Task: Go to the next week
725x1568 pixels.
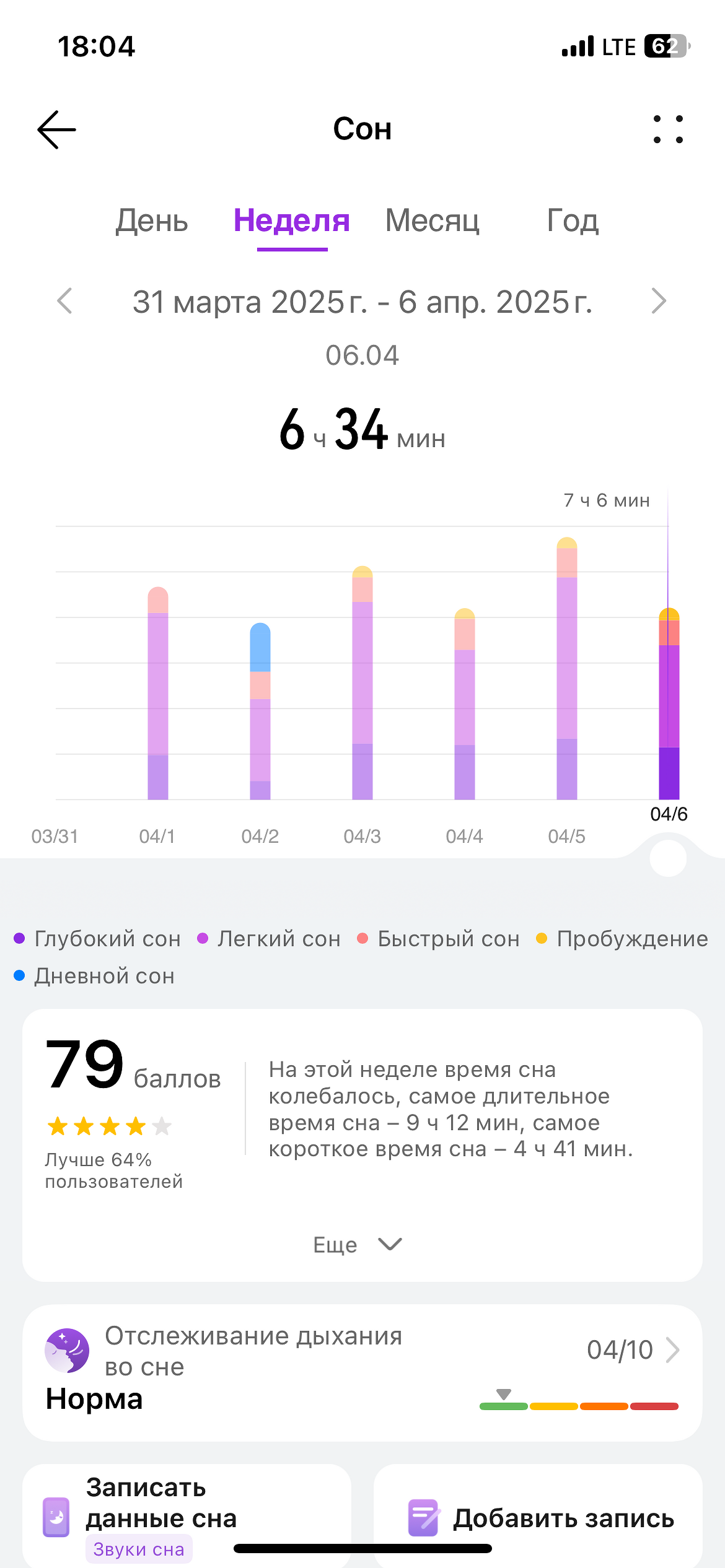Action: click(659, 302)
